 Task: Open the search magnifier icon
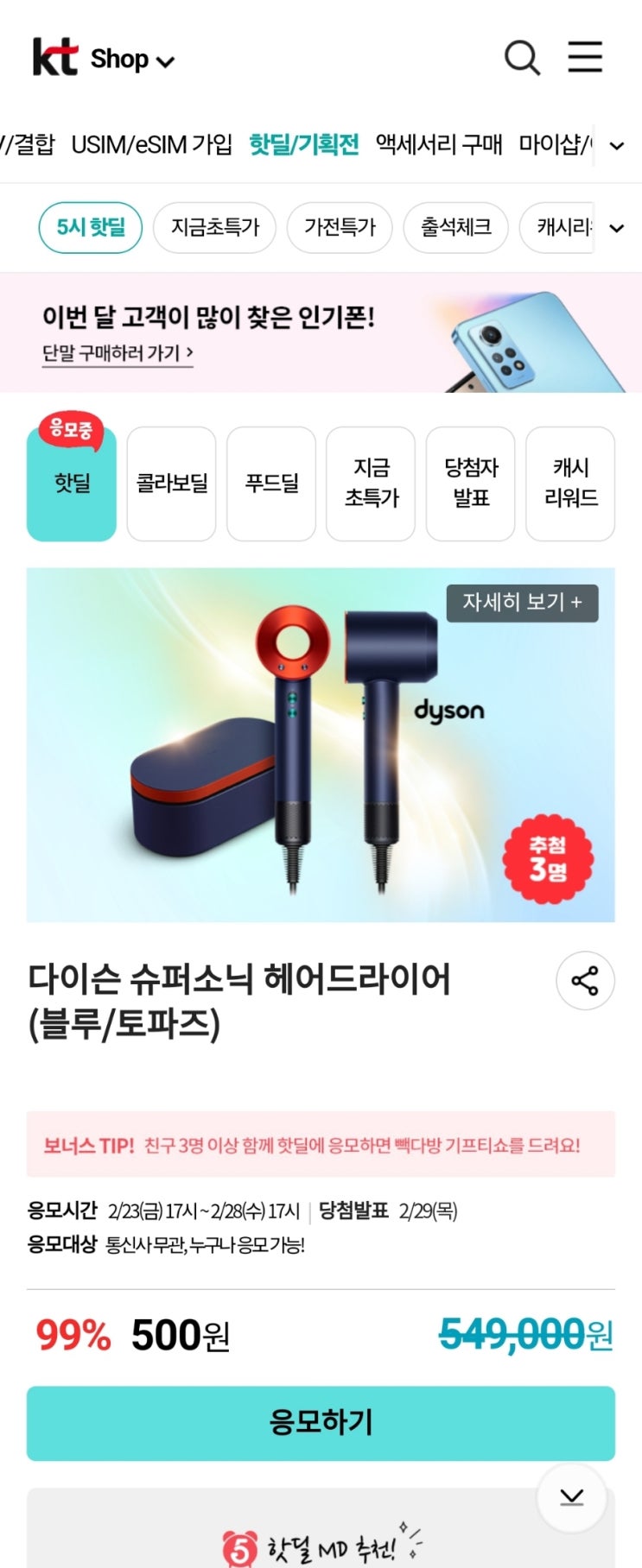click(x=522, y=58)
